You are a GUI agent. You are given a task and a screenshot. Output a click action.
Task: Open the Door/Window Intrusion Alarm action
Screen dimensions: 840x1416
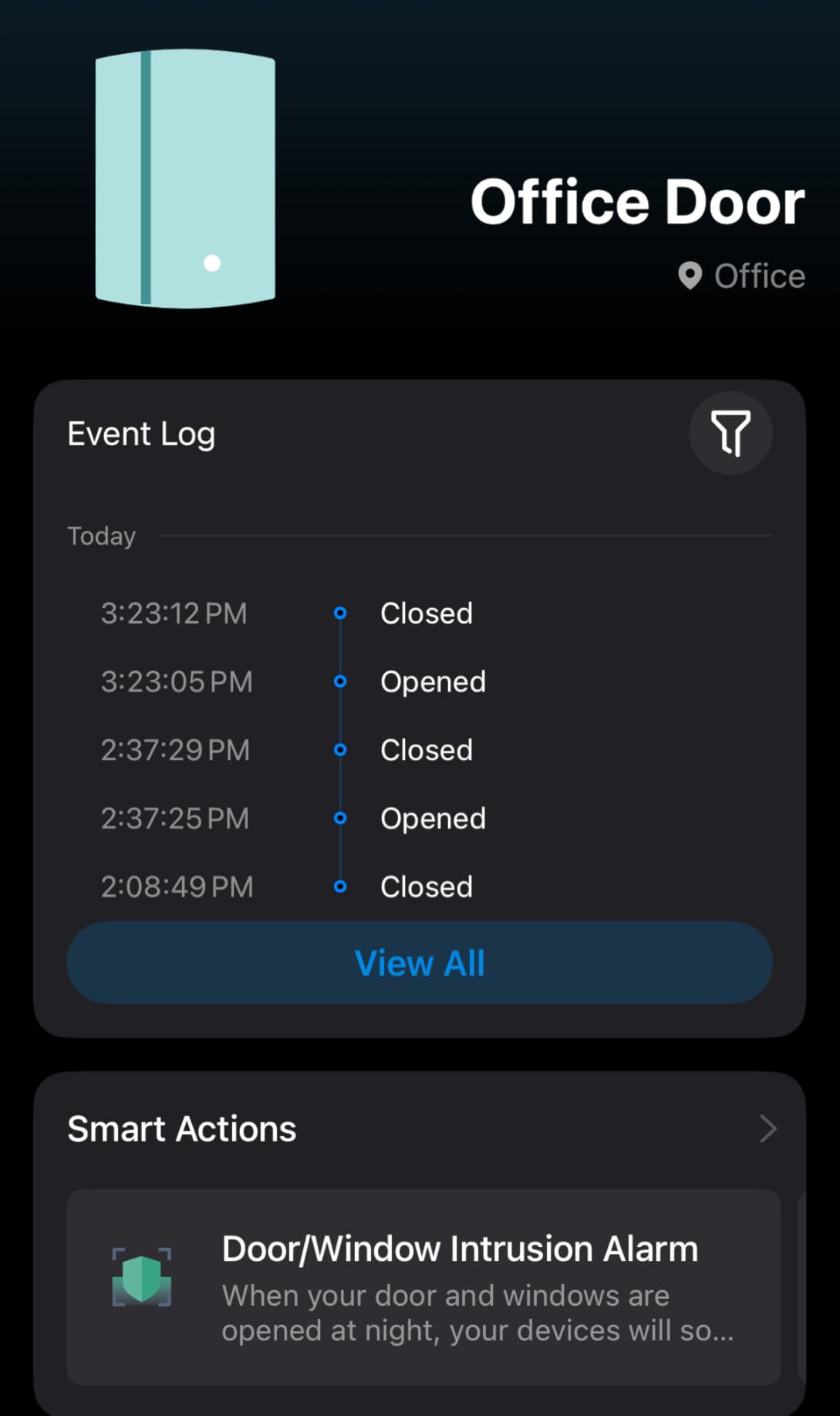tap(423, 1287)
